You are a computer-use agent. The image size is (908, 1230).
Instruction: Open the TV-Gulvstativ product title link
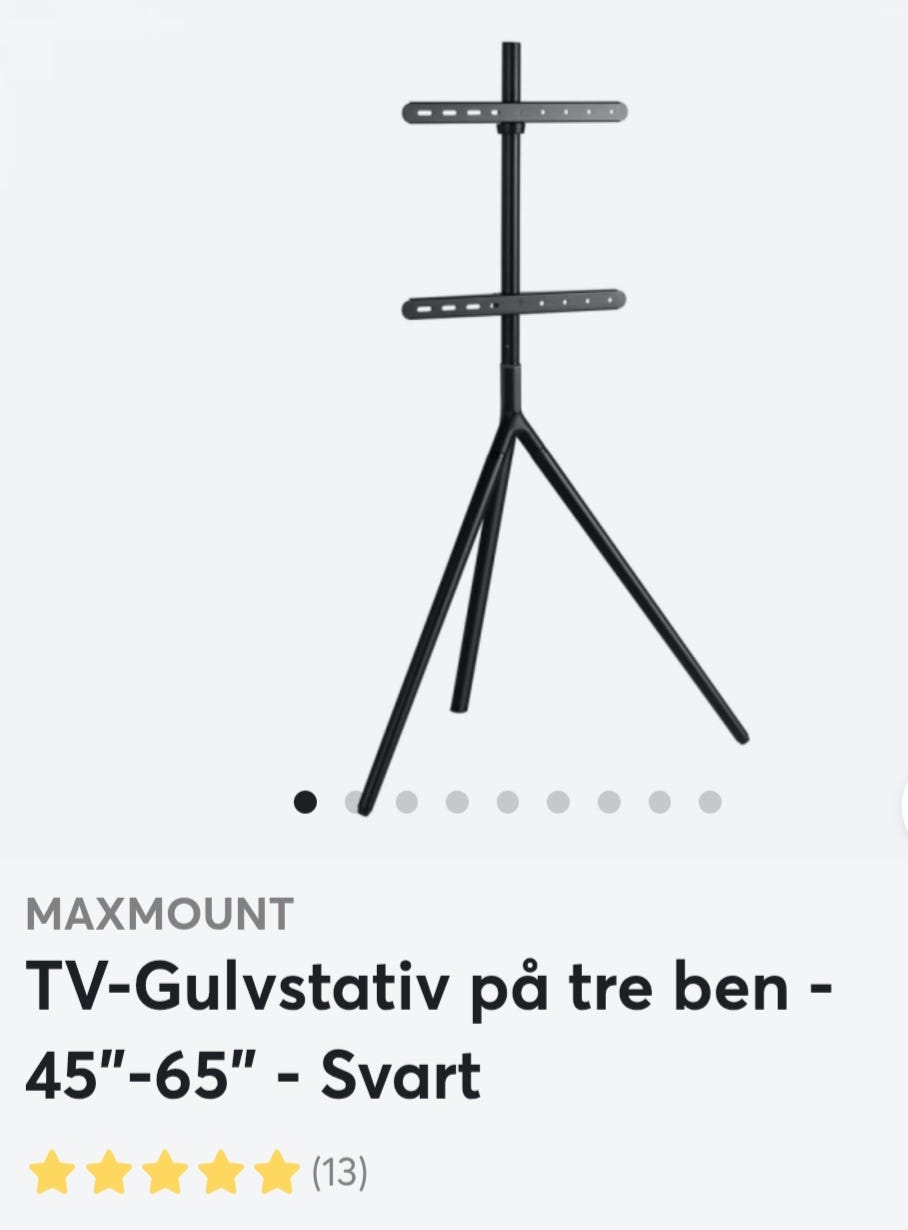(430, 1030)
